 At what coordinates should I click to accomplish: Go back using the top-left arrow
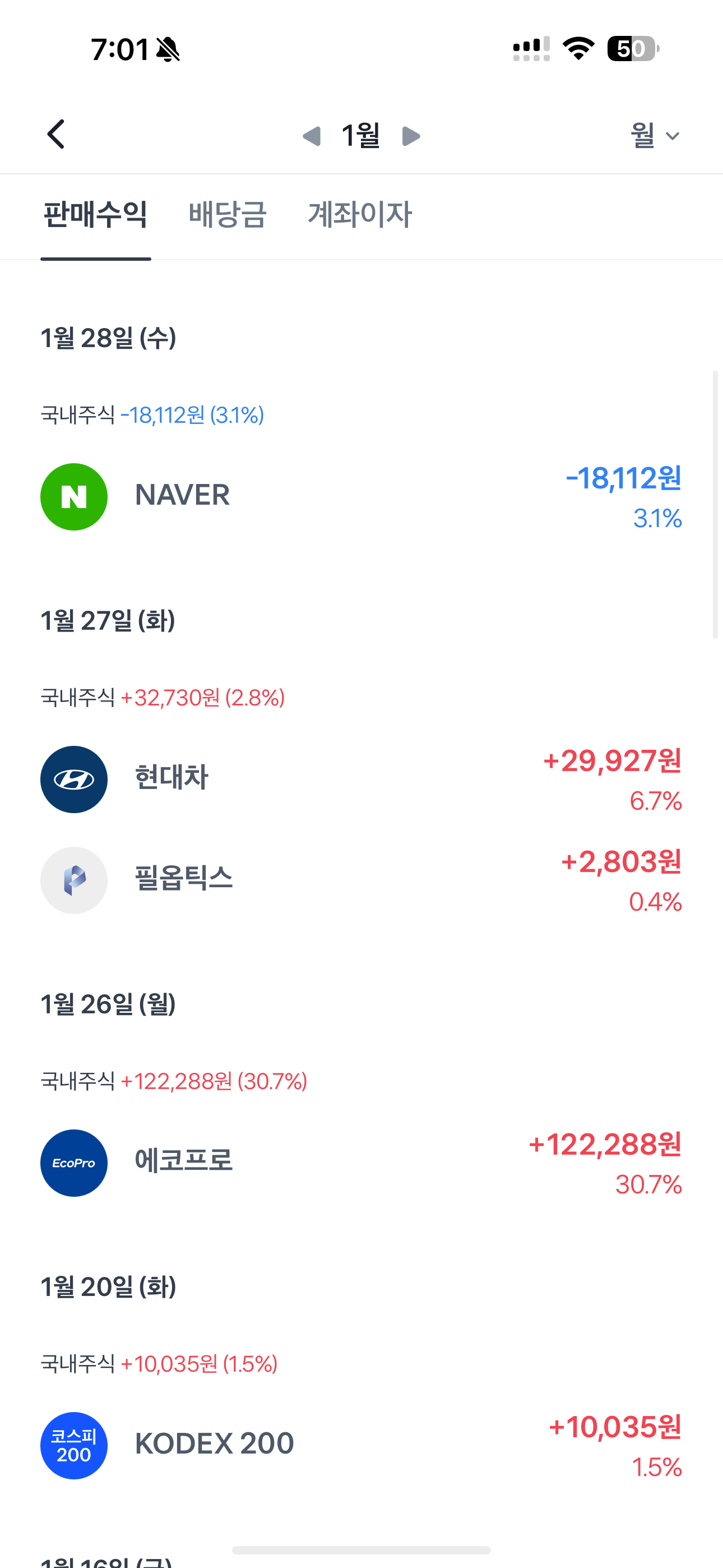pos(56,135)
